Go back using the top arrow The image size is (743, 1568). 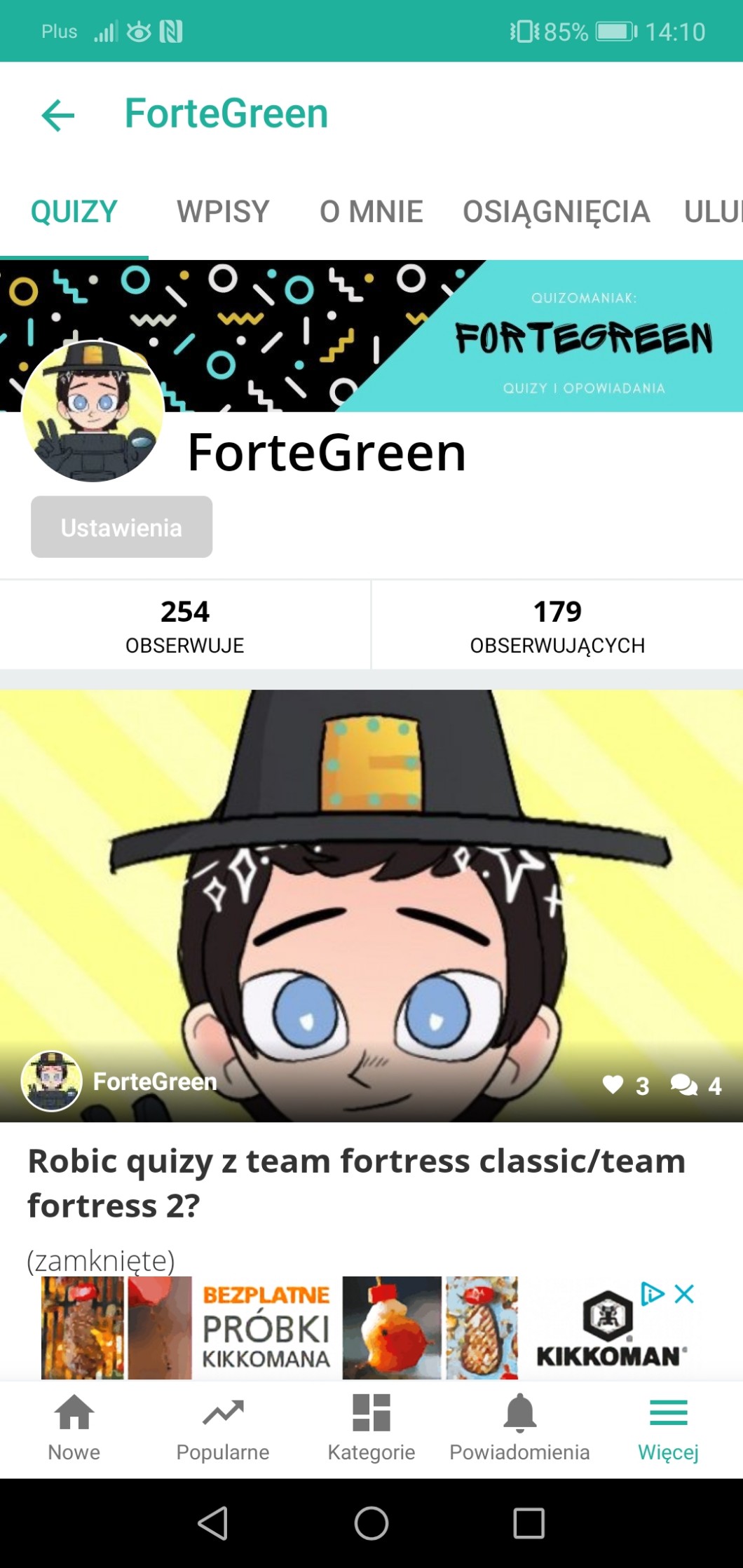click(x=58, y=115)
